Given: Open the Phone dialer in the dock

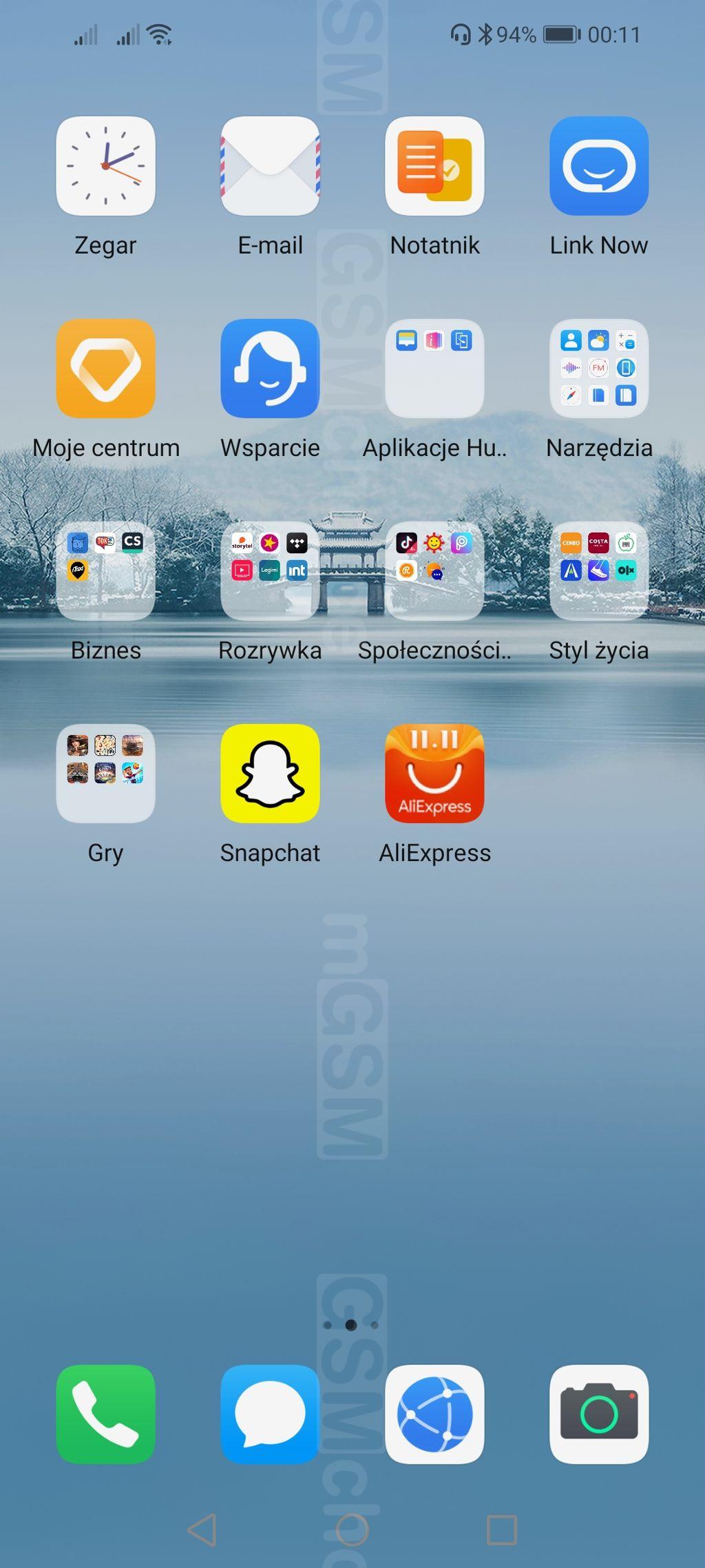Looking at the screenshot, I should (x=105, y=1414).
